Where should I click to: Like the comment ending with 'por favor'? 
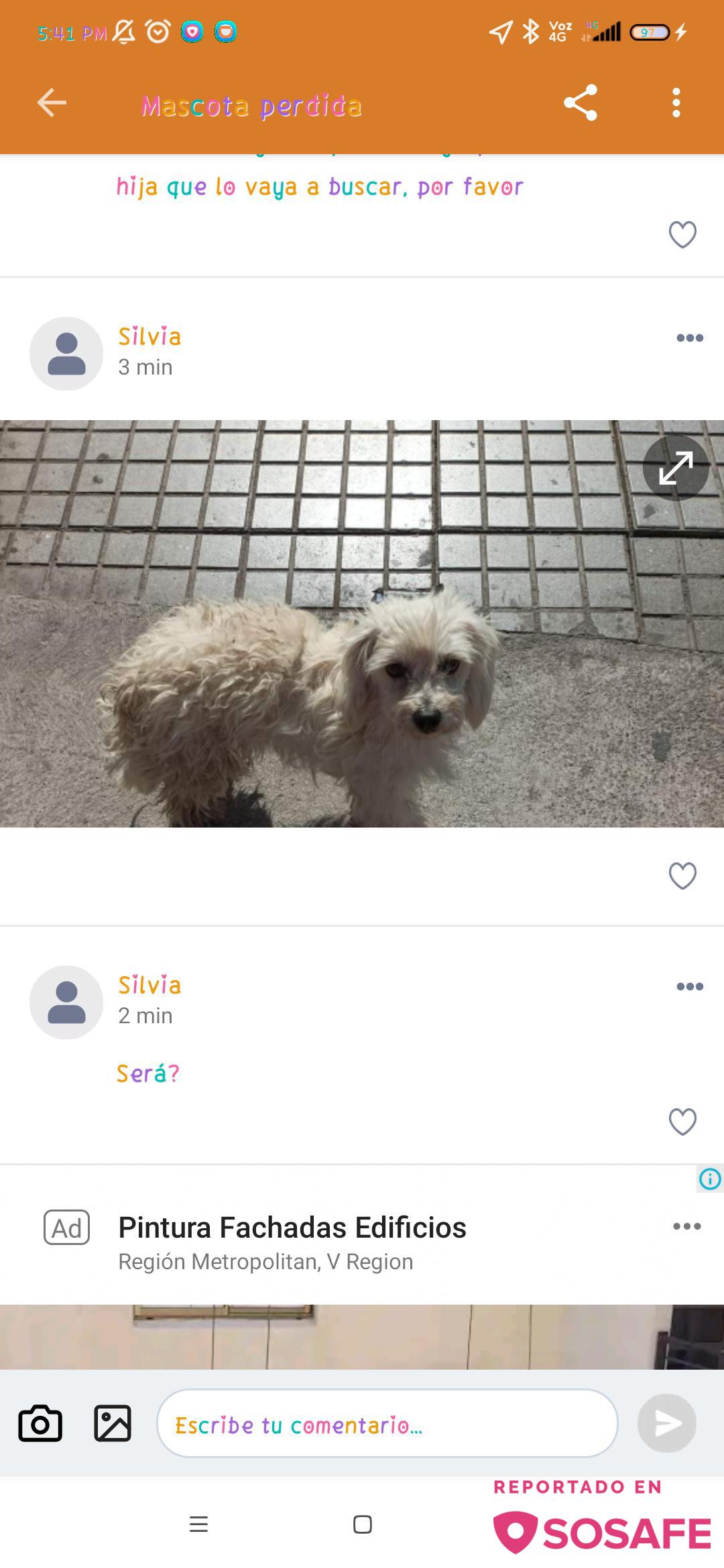682,235
